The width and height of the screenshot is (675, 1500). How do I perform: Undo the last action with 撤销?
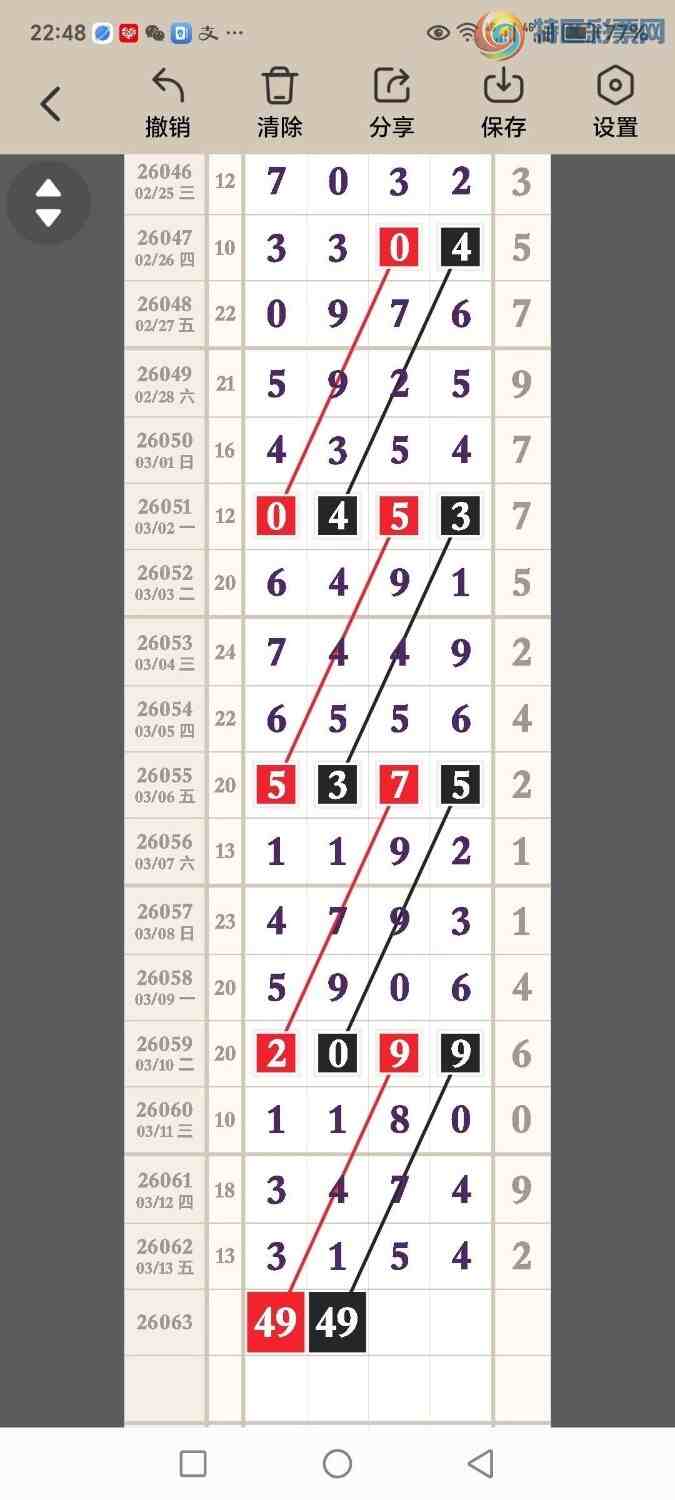click(x=168, y=103)
